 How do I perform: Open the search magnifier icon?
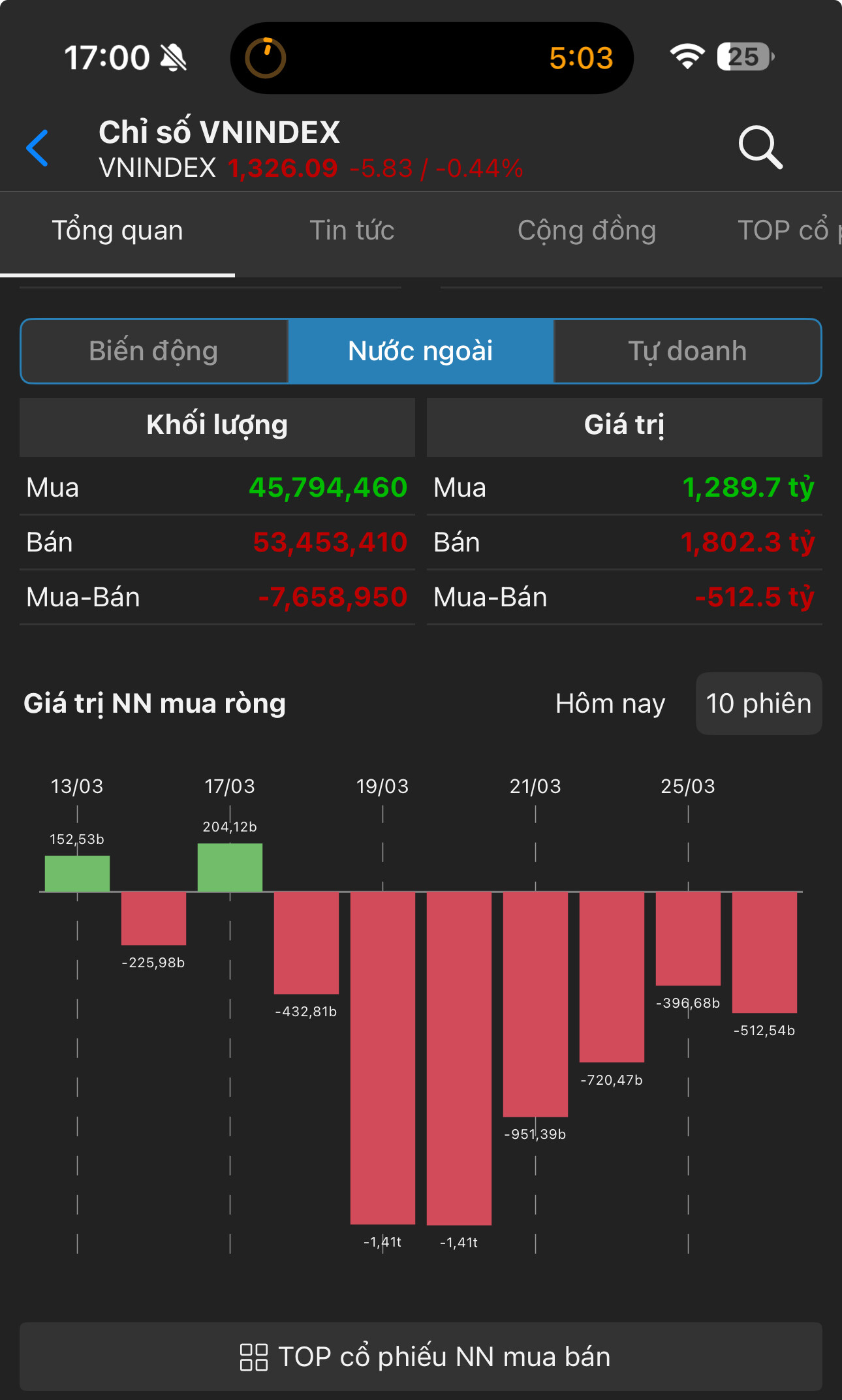point(760,148)
